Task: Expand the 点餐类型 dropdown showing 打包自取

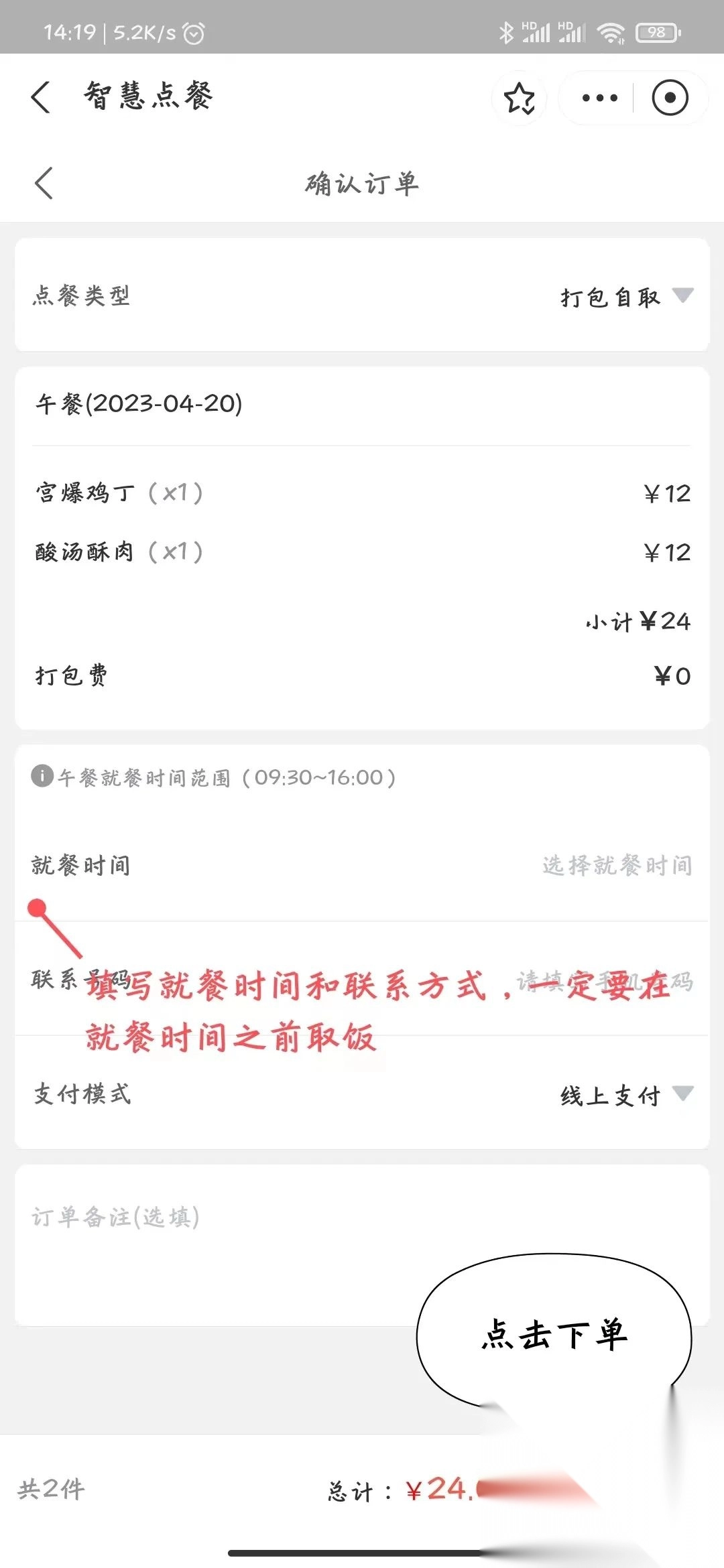Action: coord(625,296)
